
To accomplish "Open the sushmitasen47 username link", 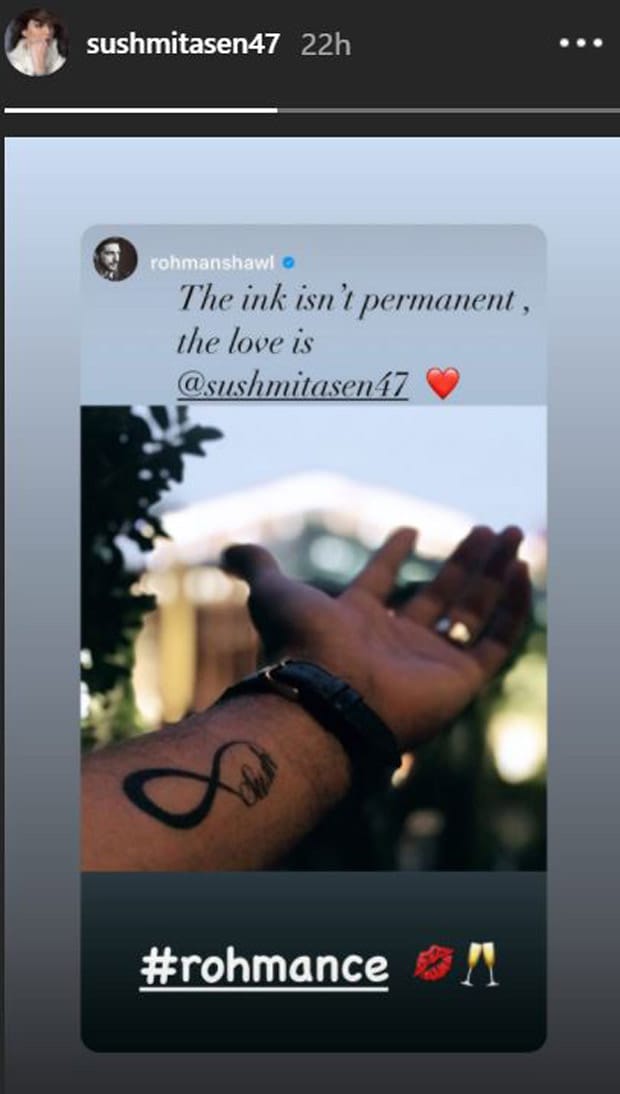I will [182, 45].
